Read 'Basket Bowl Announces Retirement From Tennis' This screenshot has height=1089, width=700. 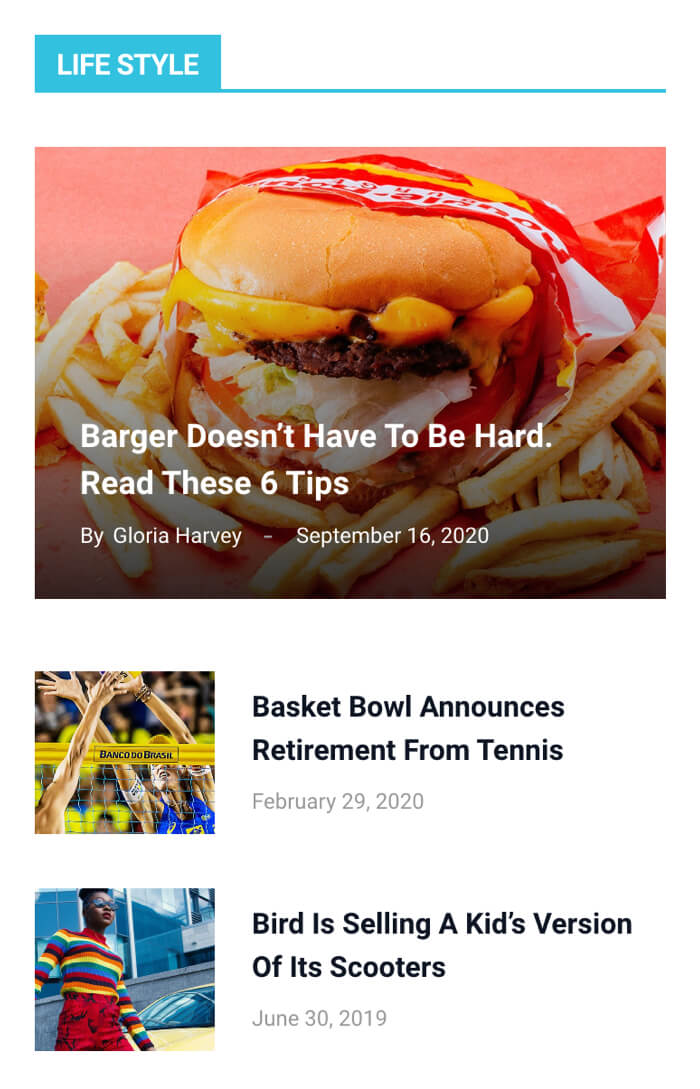408,728
